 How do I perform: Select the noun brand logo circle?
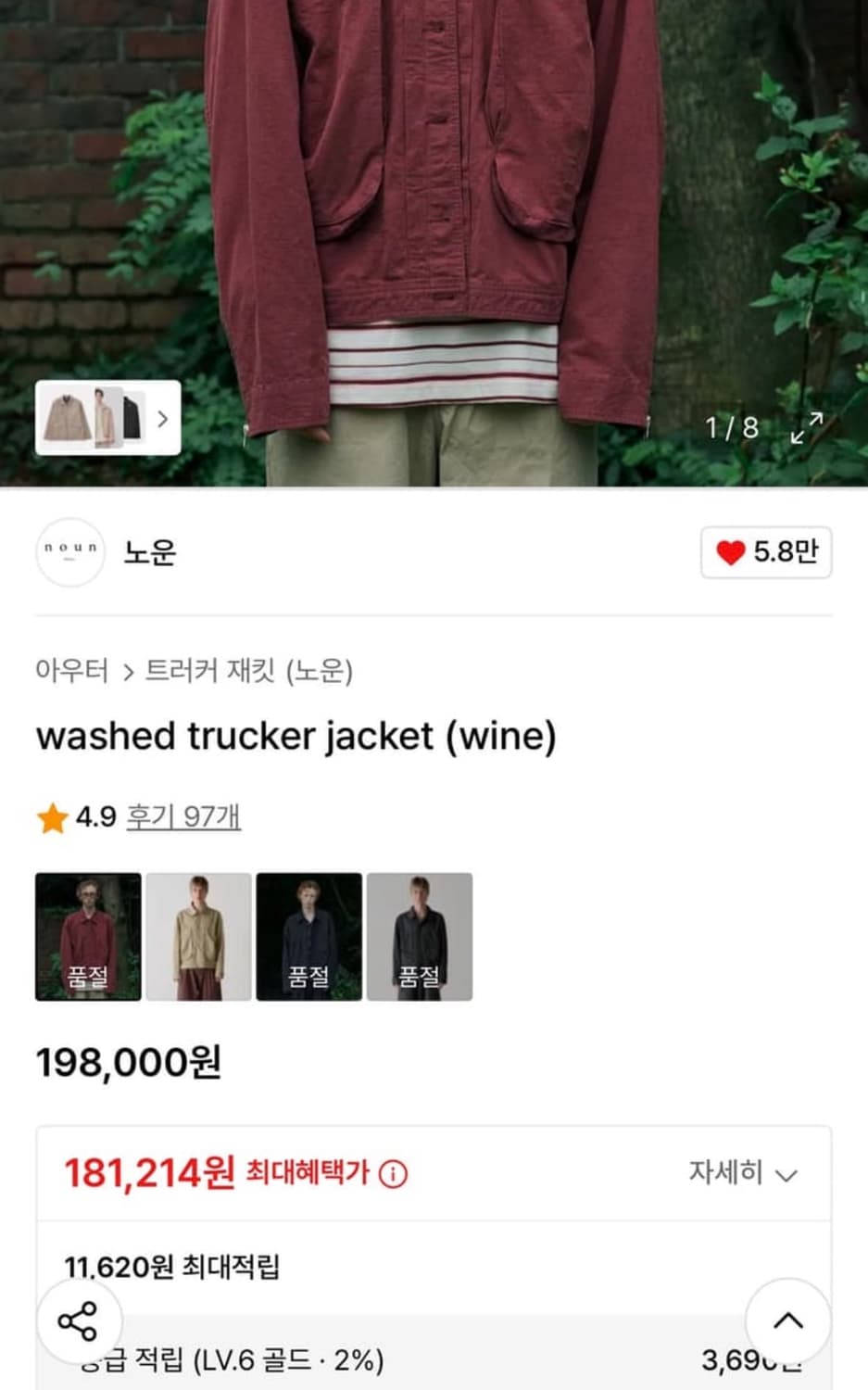(x=69, y=552)
